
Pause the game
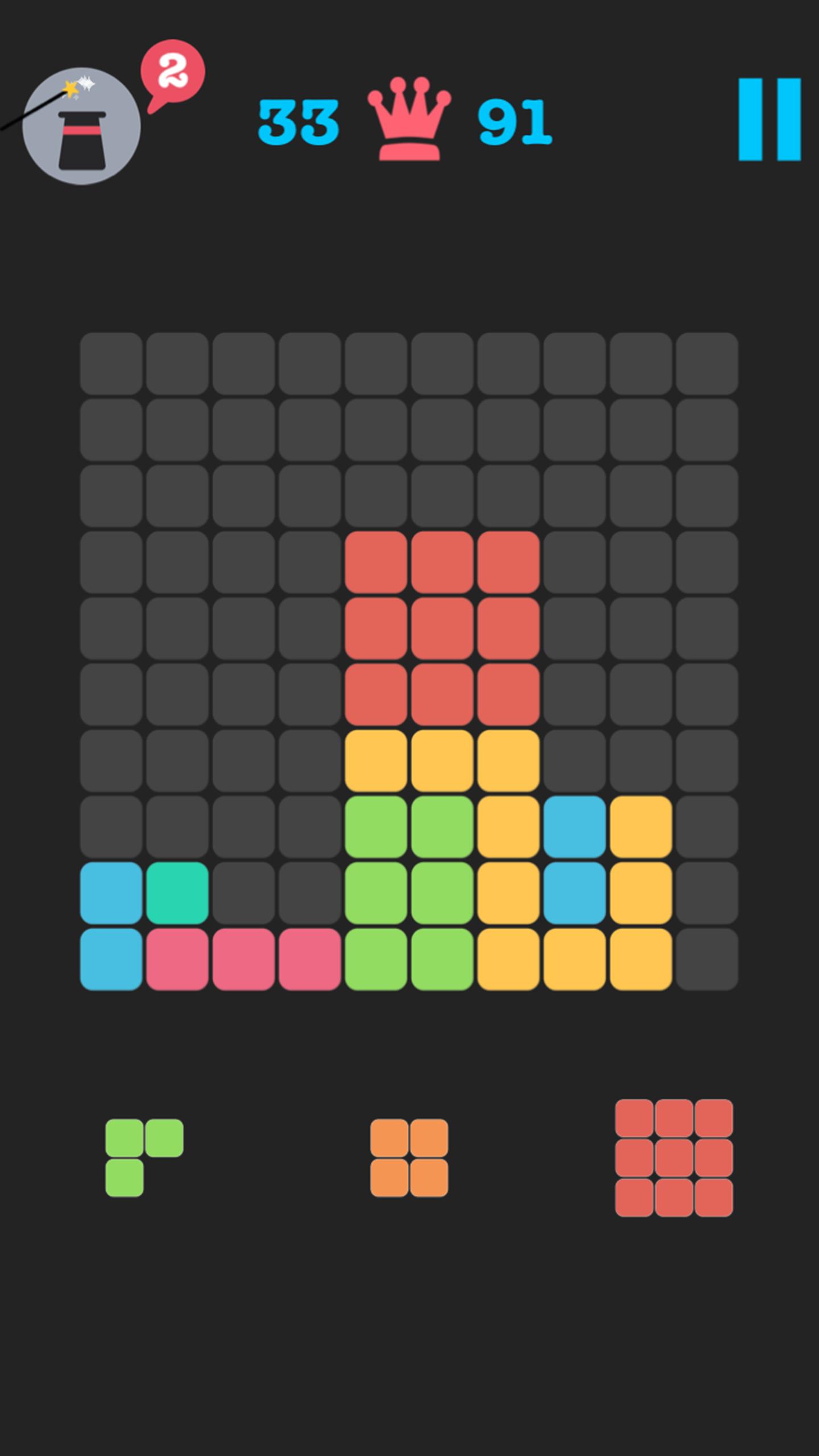(x=769, y=119)
